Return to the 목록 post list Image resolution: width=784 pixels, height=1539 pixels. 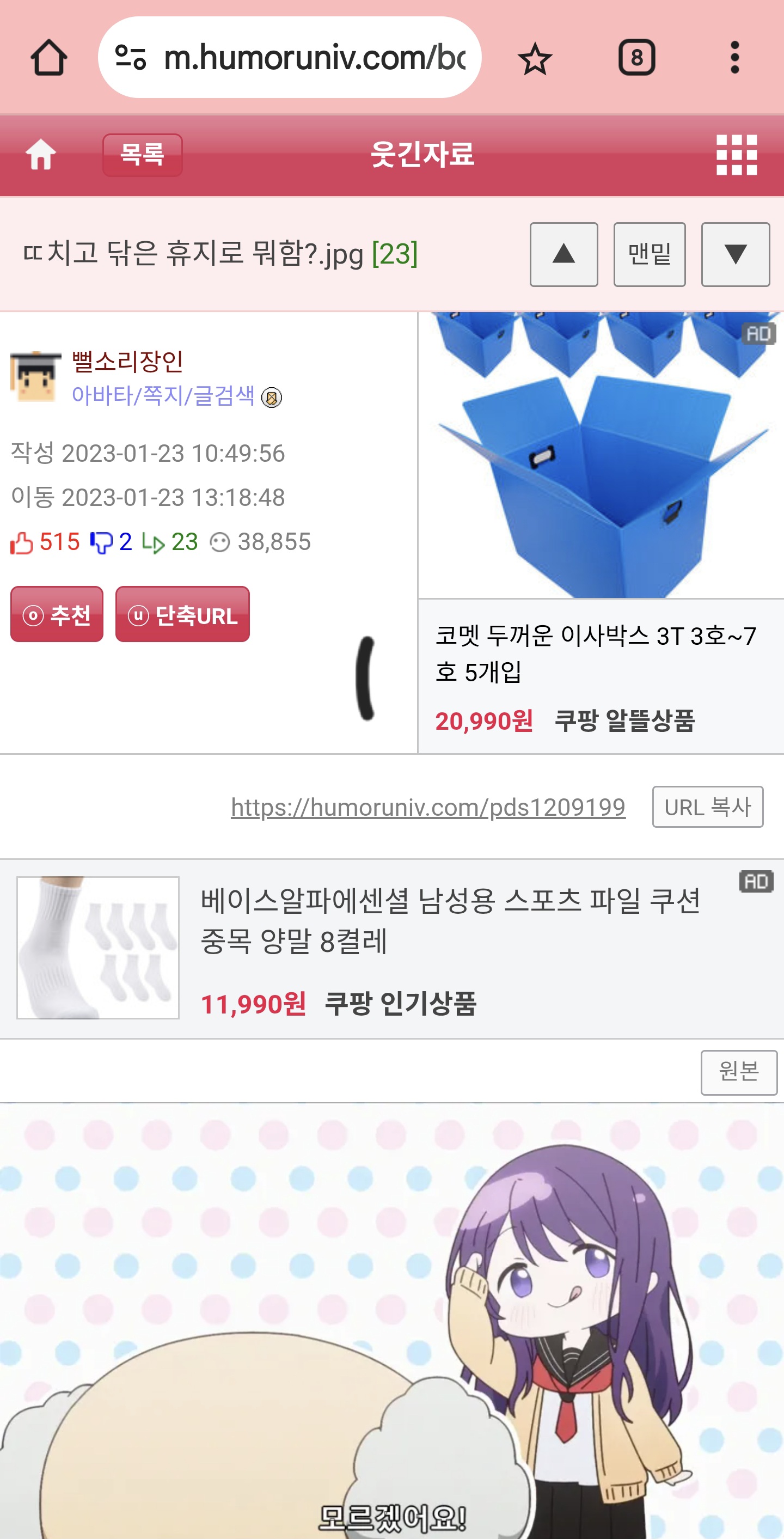click(x=142, y=155)
